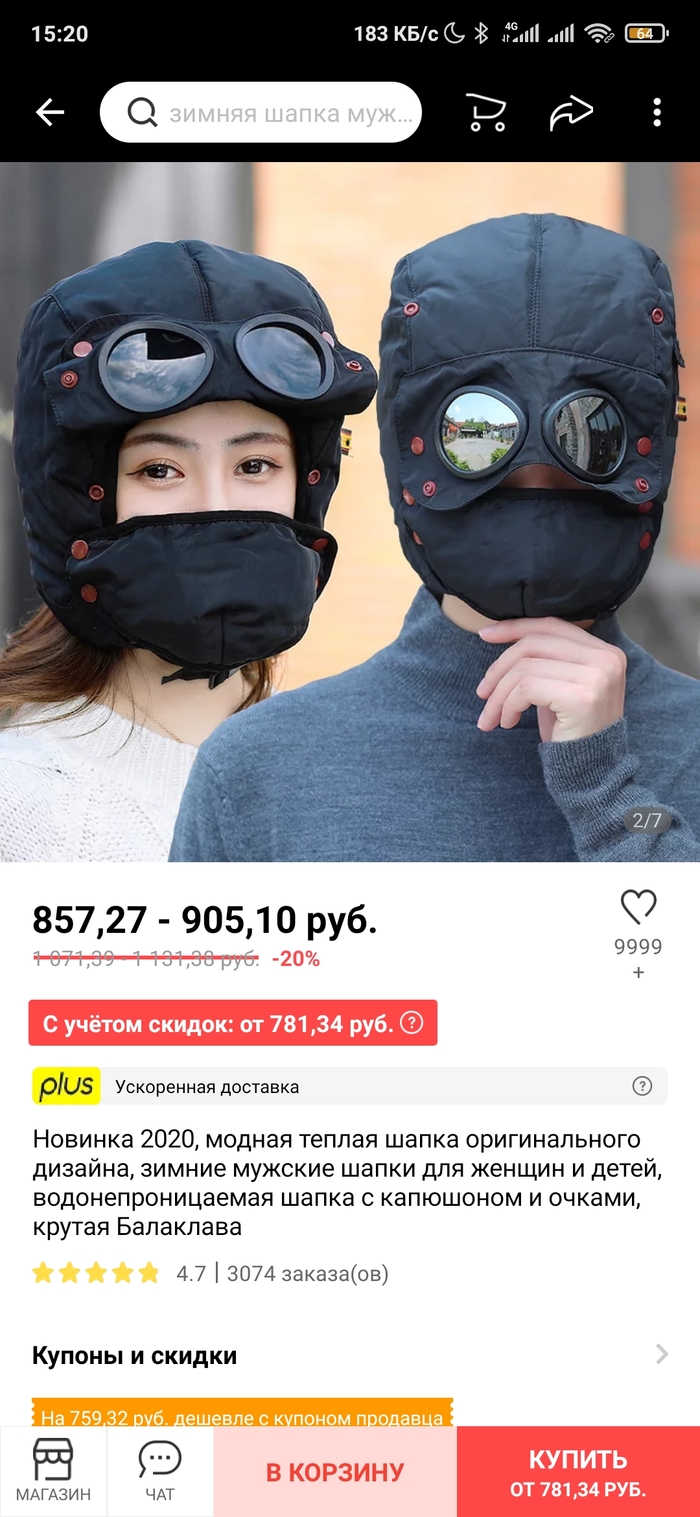Image resolution: width=700 pixels, height=1517 pixels.
Task: Open the three-dot overflow menu
Action: point(657,113)
